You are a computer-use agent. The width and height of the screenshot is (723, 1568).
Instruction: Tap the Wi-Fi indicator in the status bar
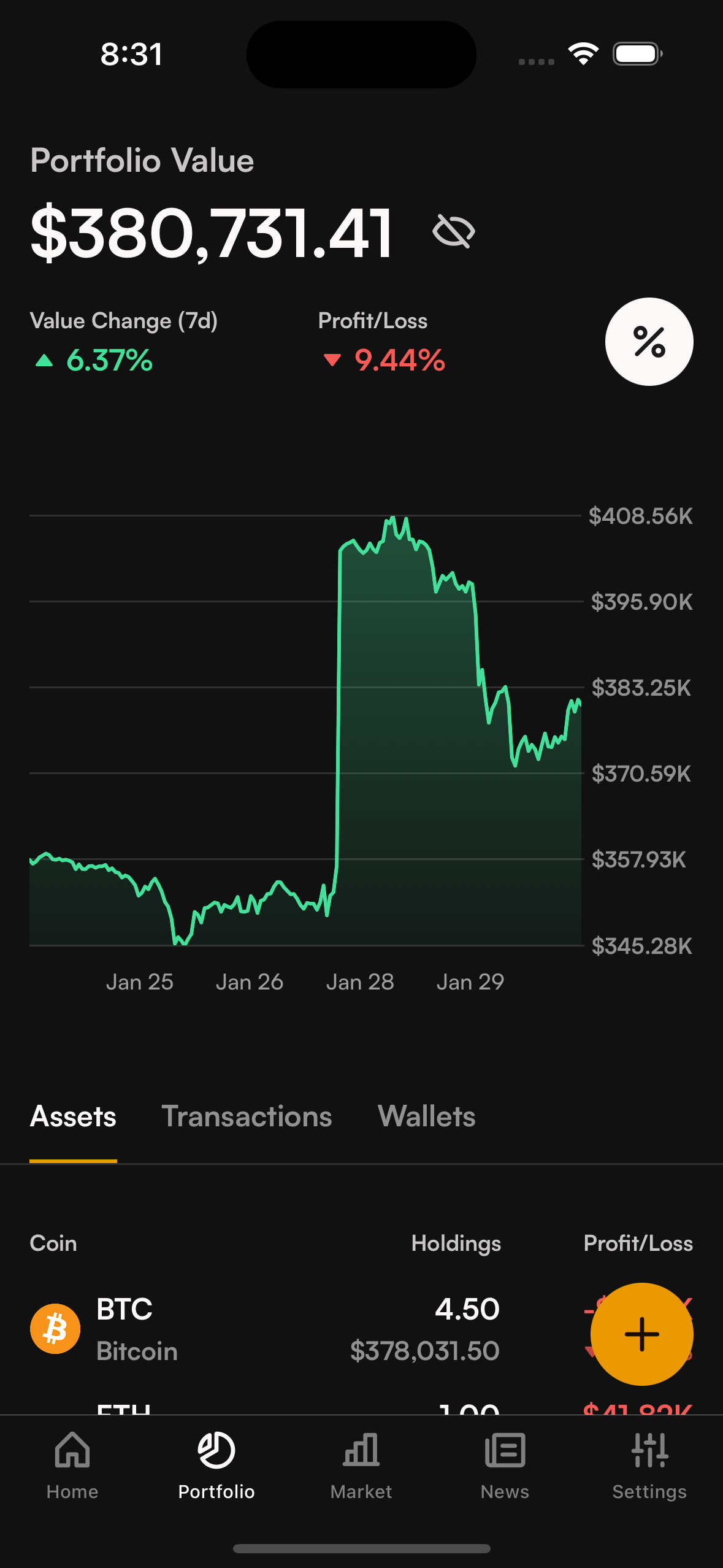point(583,54)
